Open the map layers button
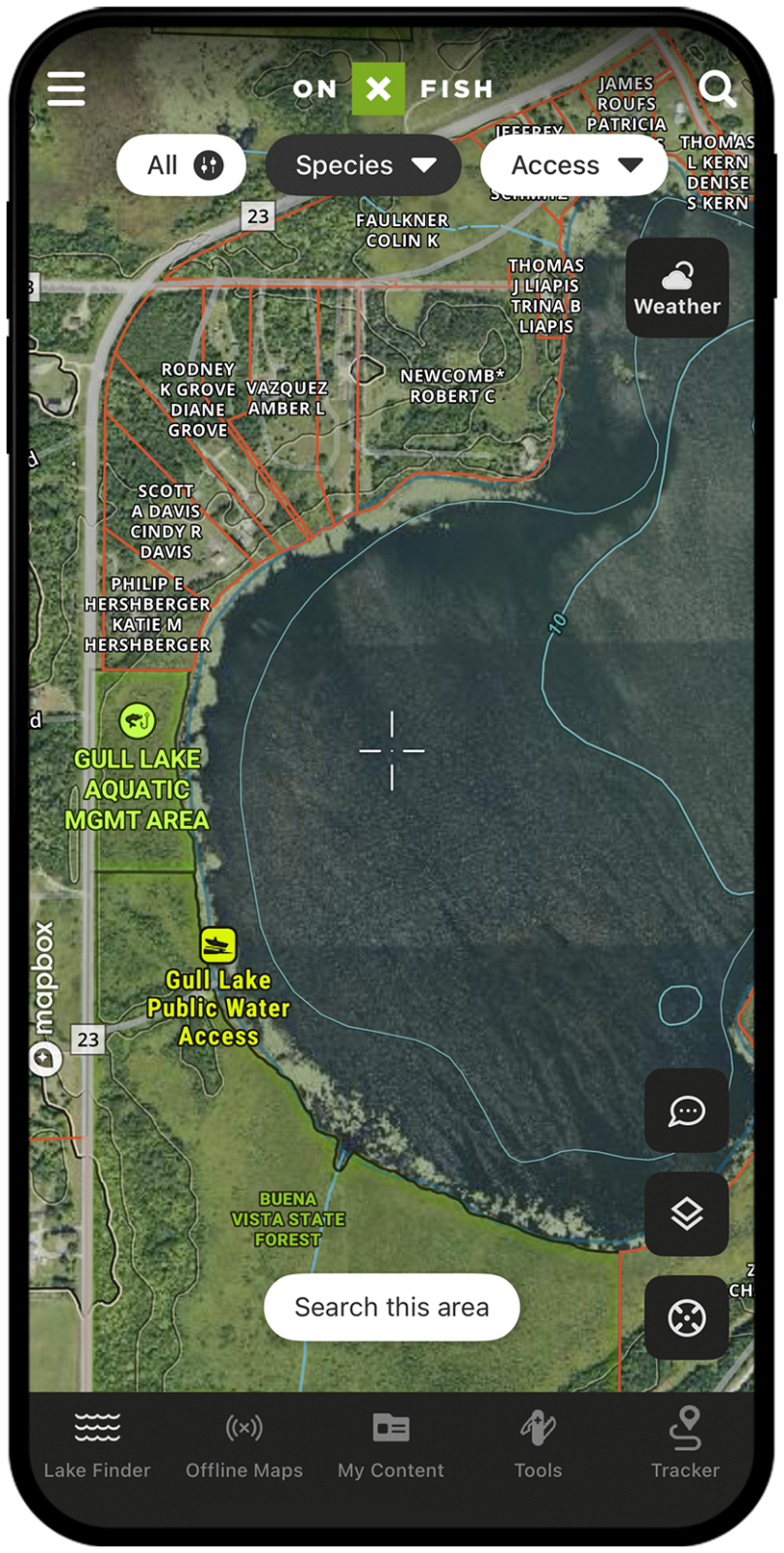This screenshot has width=784, height=1553. 687,1213
